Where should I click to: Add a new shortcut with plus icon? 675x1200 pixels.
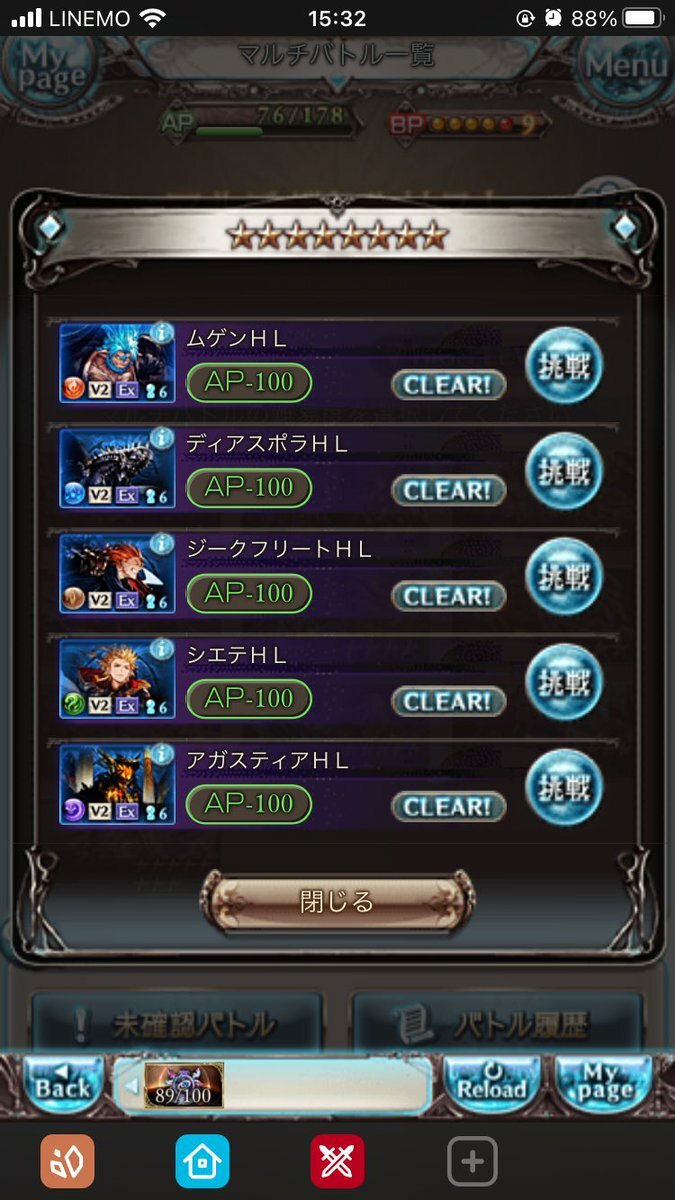[x=472, y=1162]
